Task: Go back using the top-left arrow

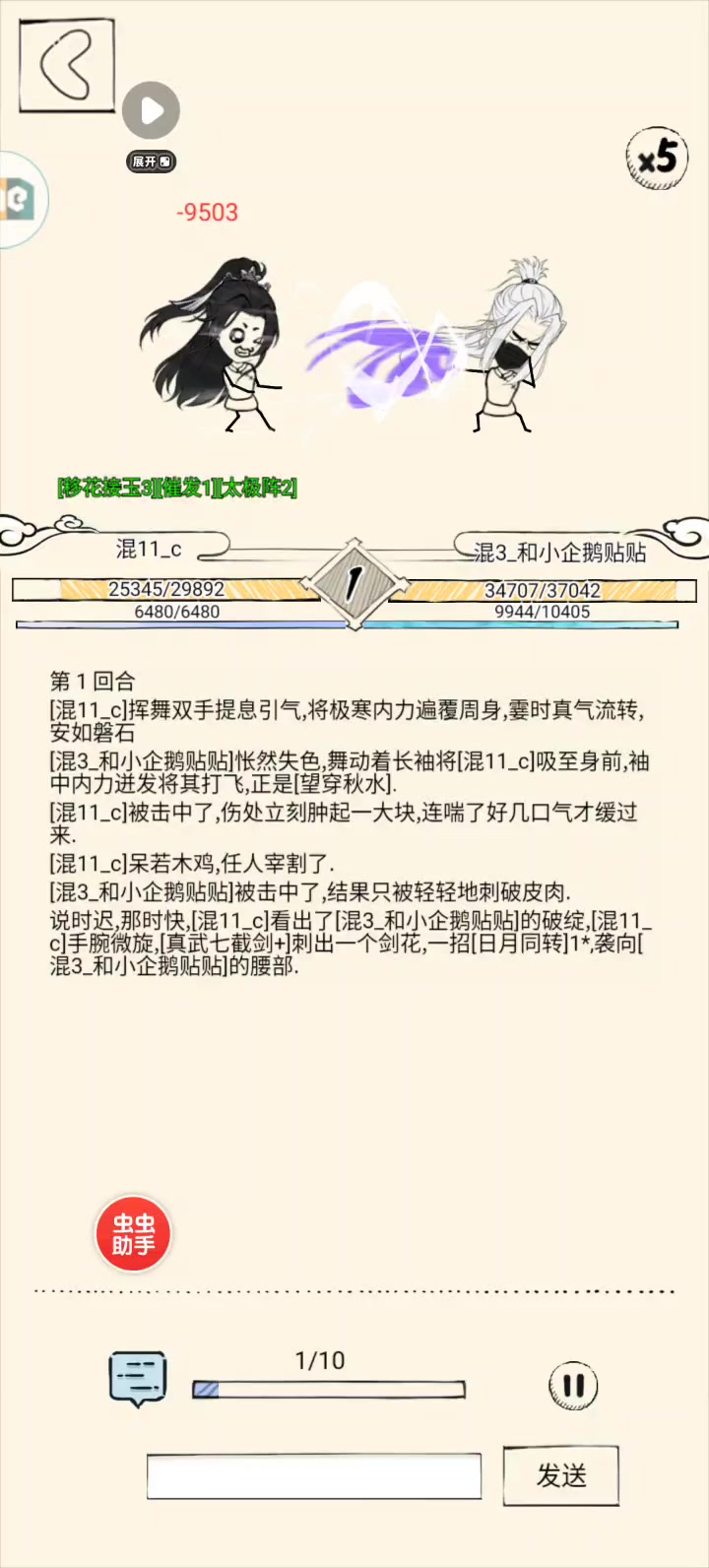Action: [66, 65]
